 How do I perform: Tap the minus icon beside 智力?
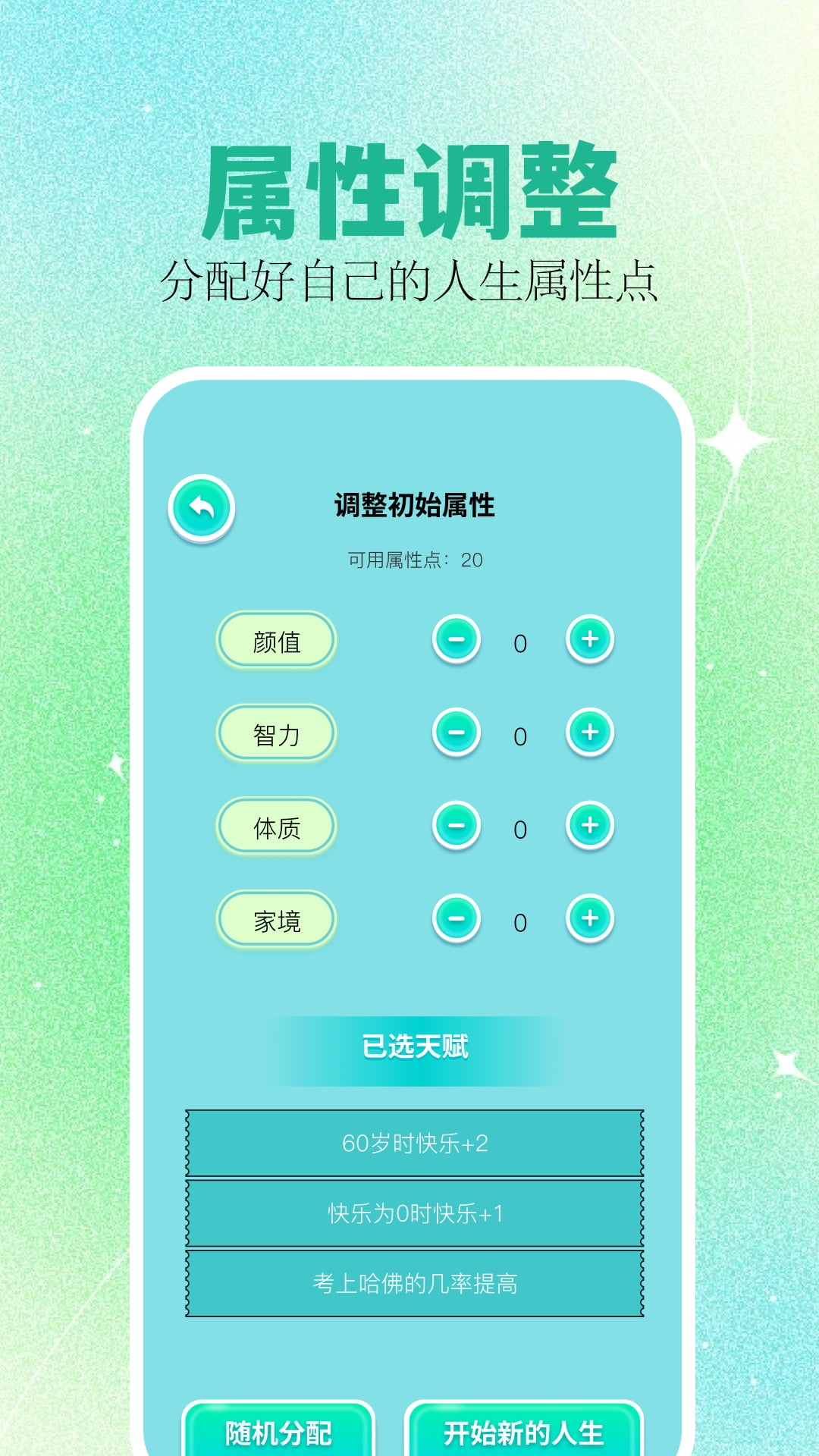coord(455,733)
